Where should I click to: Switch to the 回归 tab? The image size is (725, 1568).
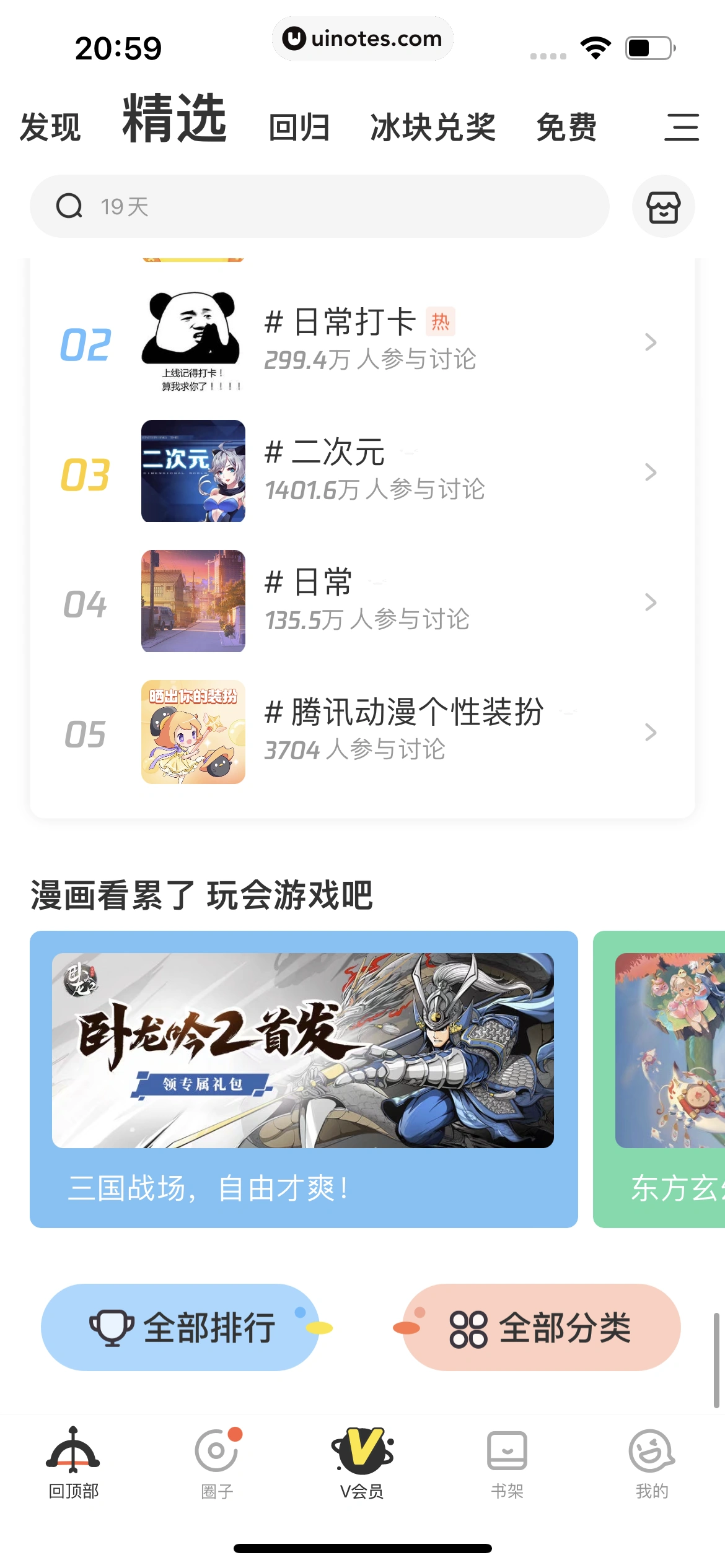pyautogui.click(x=297, y=126)
